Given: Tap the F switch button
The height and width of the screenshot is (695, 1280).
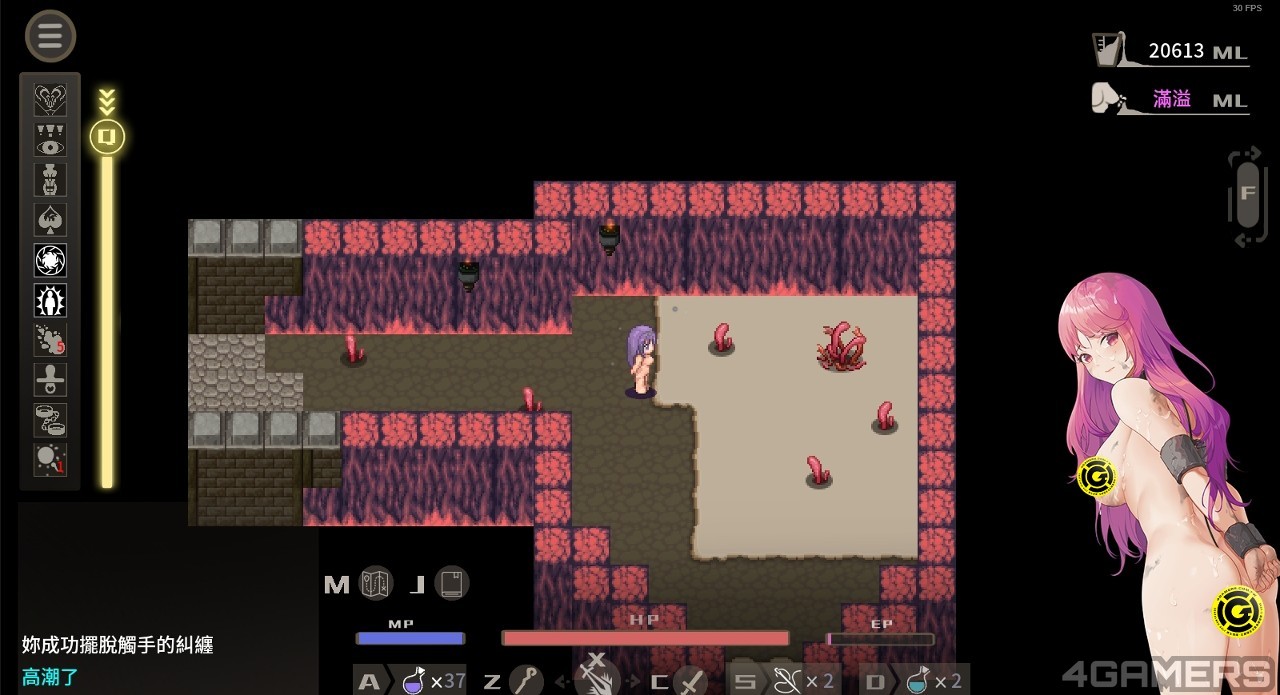Looking at the screenshot, I should pyautogui.click(x=1247, y=194).
